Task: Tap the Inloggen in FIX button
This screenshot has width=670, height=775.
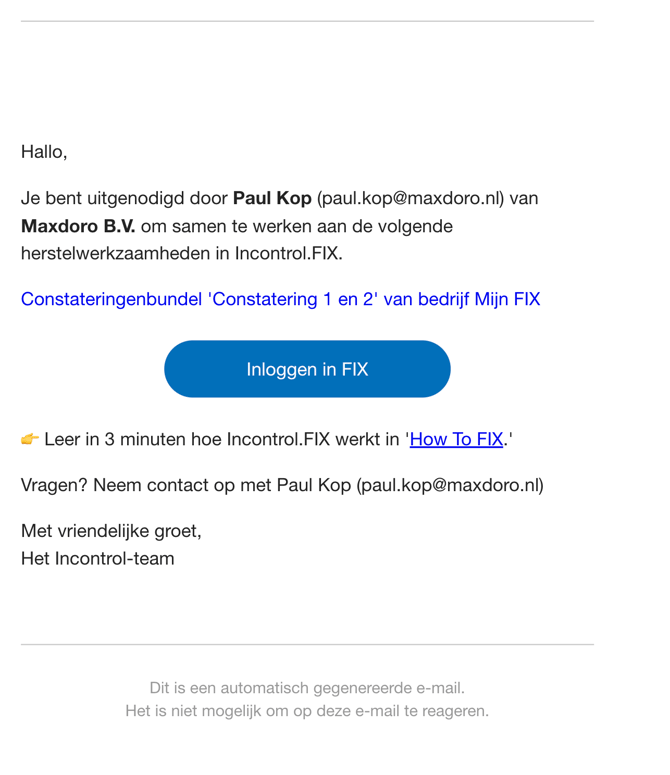Action: tap(307, 369)
